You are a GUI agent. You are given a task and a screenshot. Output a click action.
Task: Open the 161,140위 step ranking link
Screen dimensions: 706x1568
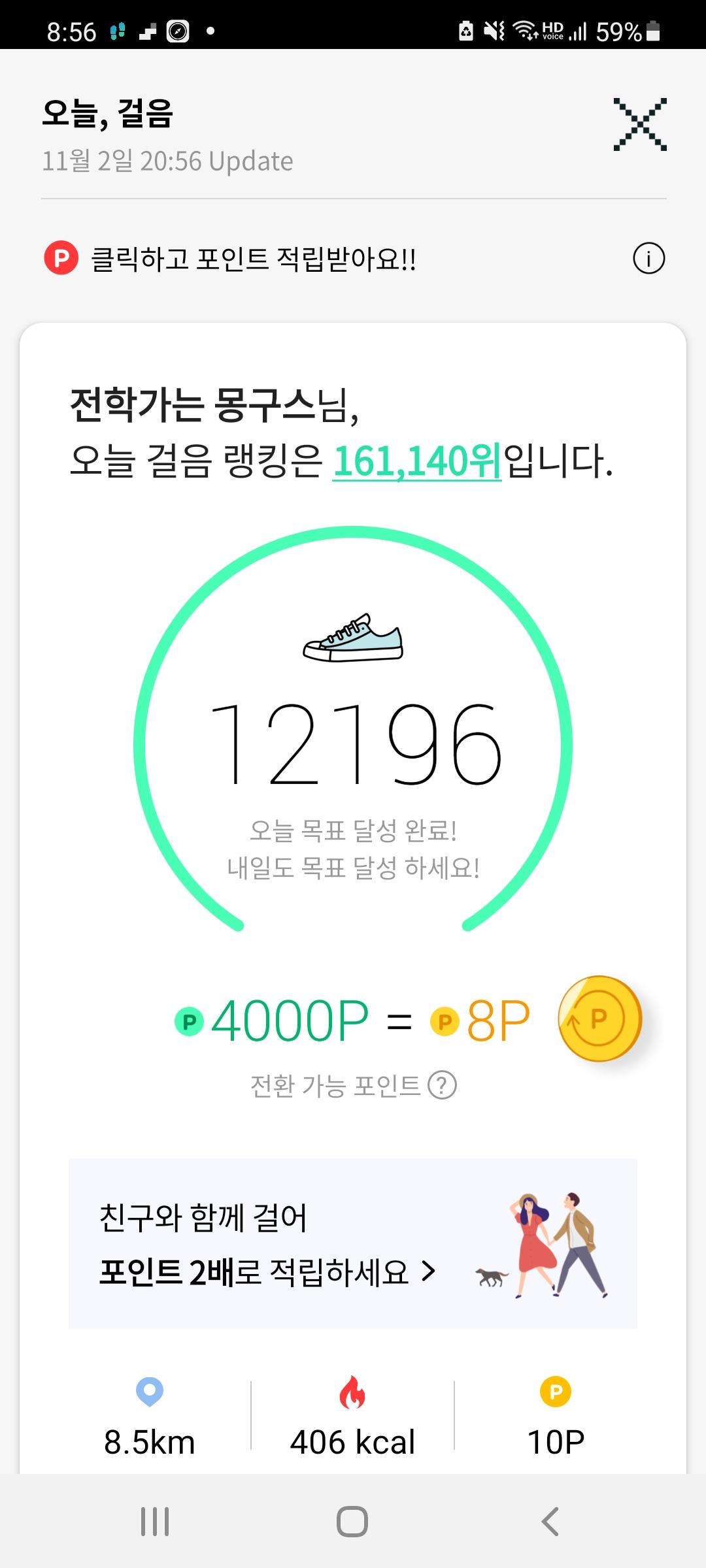(x=417, y=461)
